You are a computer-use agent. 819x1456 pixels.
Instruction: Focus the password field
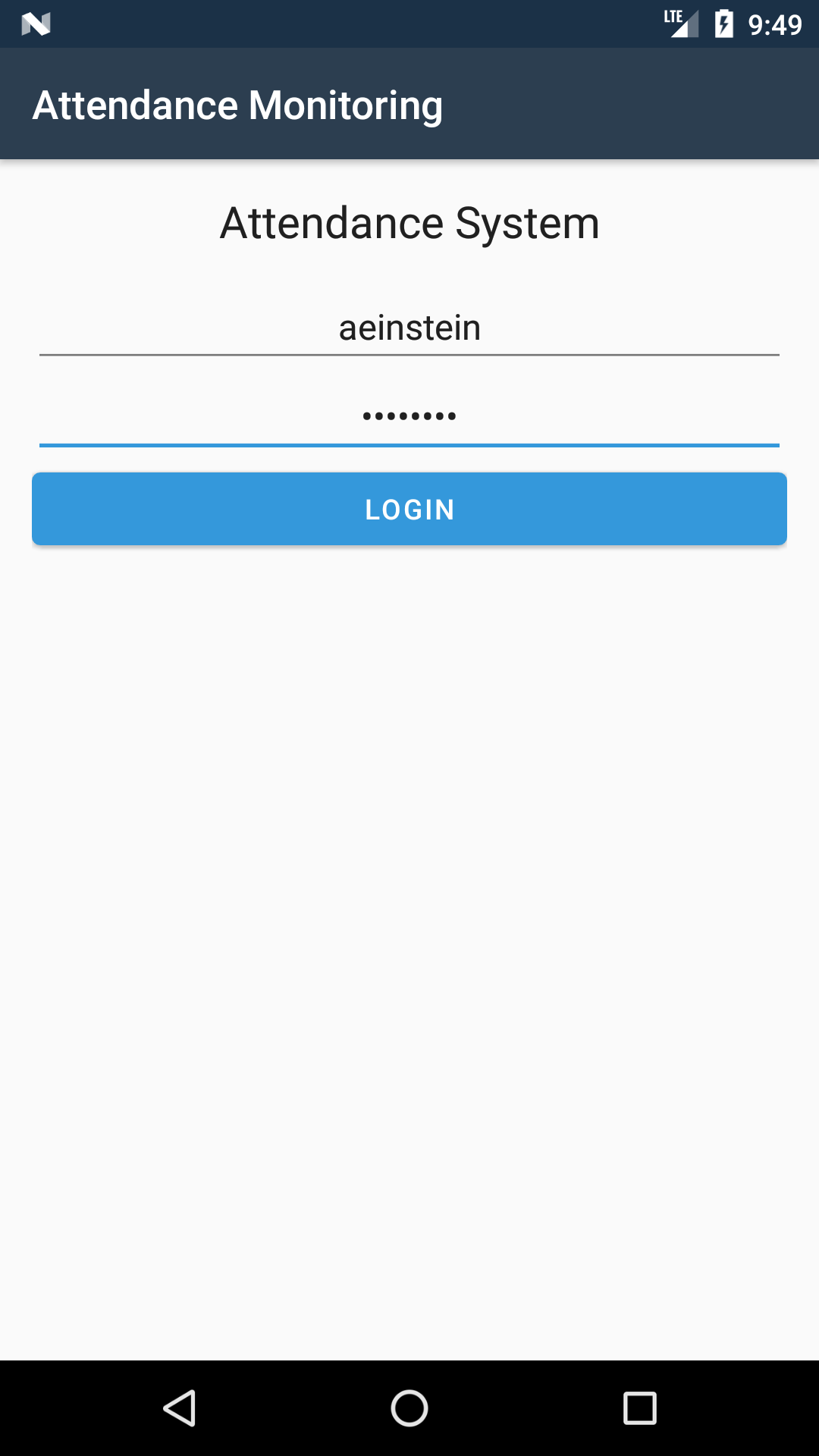coord(409,416)
